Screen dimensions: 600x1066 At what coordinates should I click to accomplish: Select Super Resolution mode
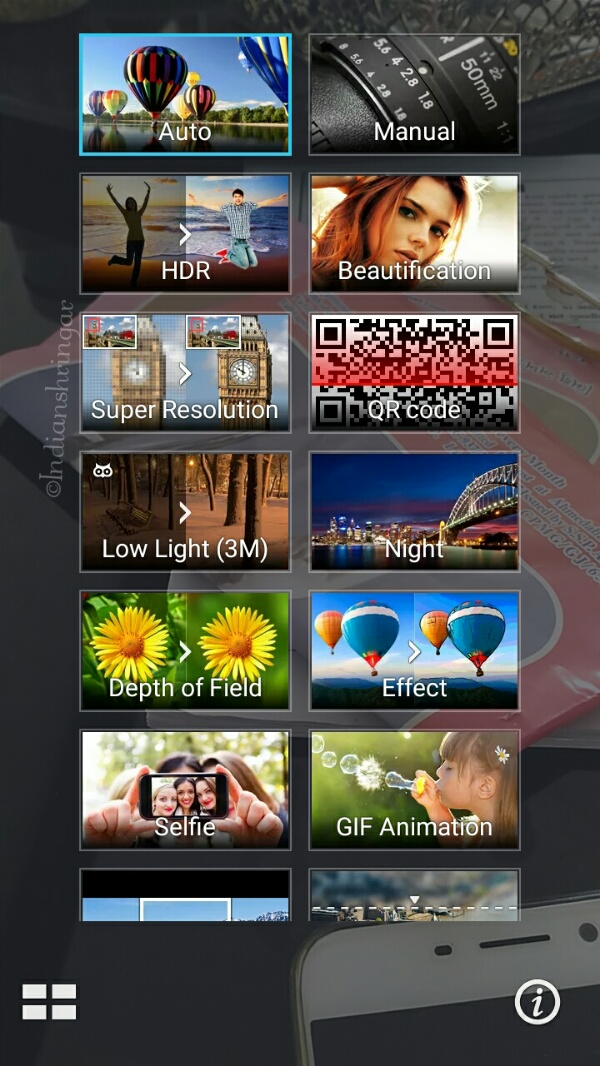[x=185, y=373]
